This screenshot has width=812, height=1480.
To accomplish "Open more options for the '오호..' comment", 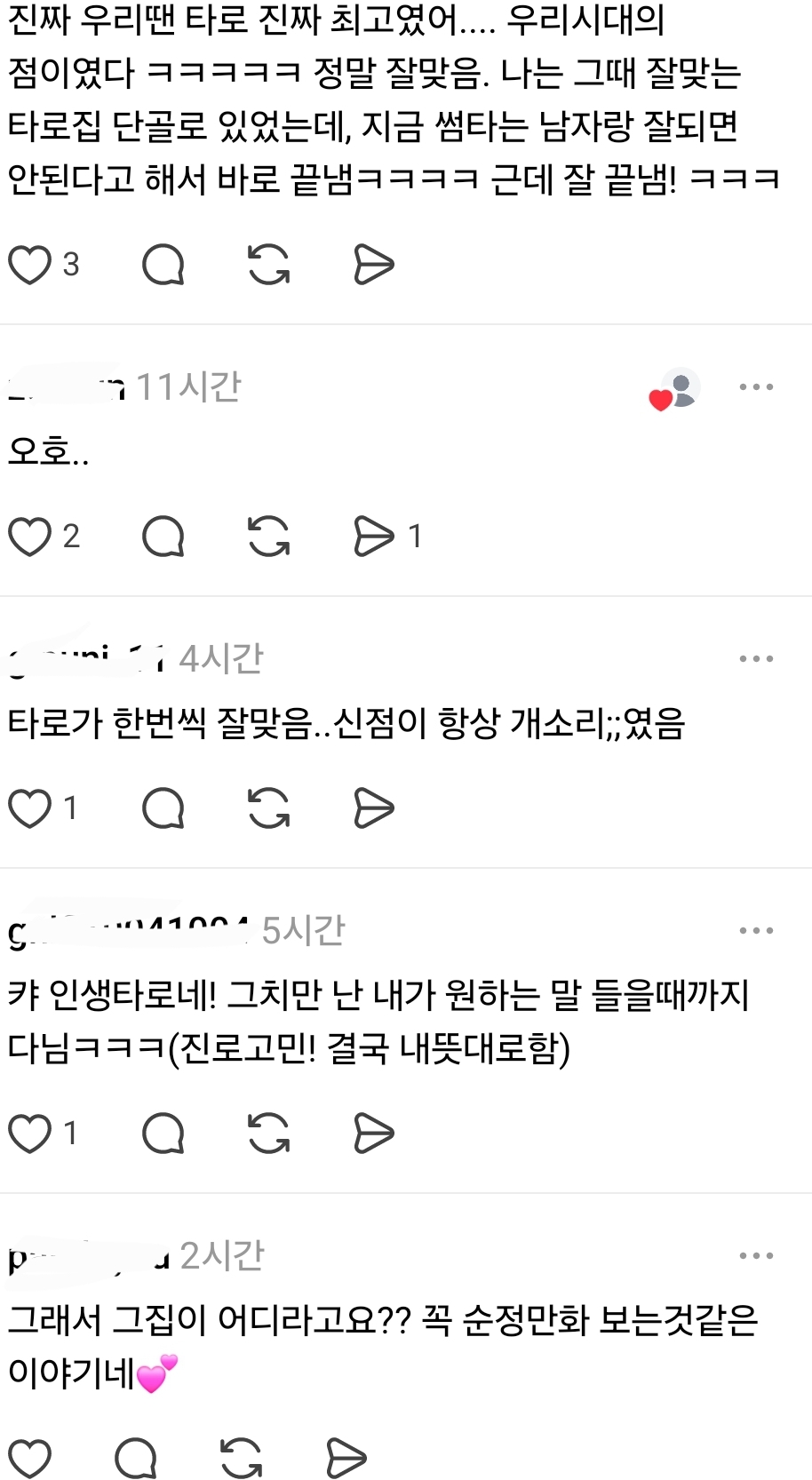I will click(756, 387).
